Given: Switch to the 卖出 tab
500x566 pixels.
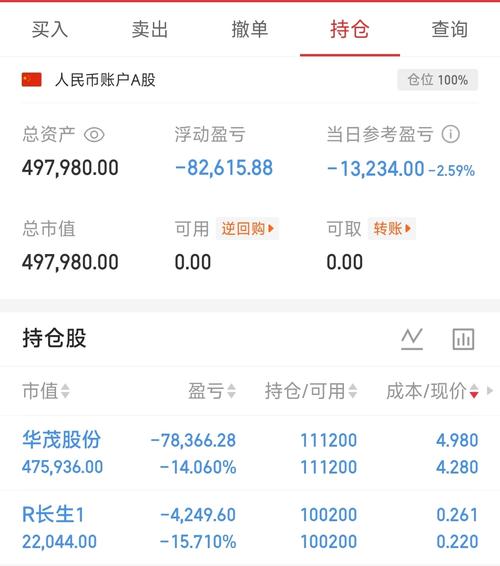Looking at the screenshot, I should [150, 29].
